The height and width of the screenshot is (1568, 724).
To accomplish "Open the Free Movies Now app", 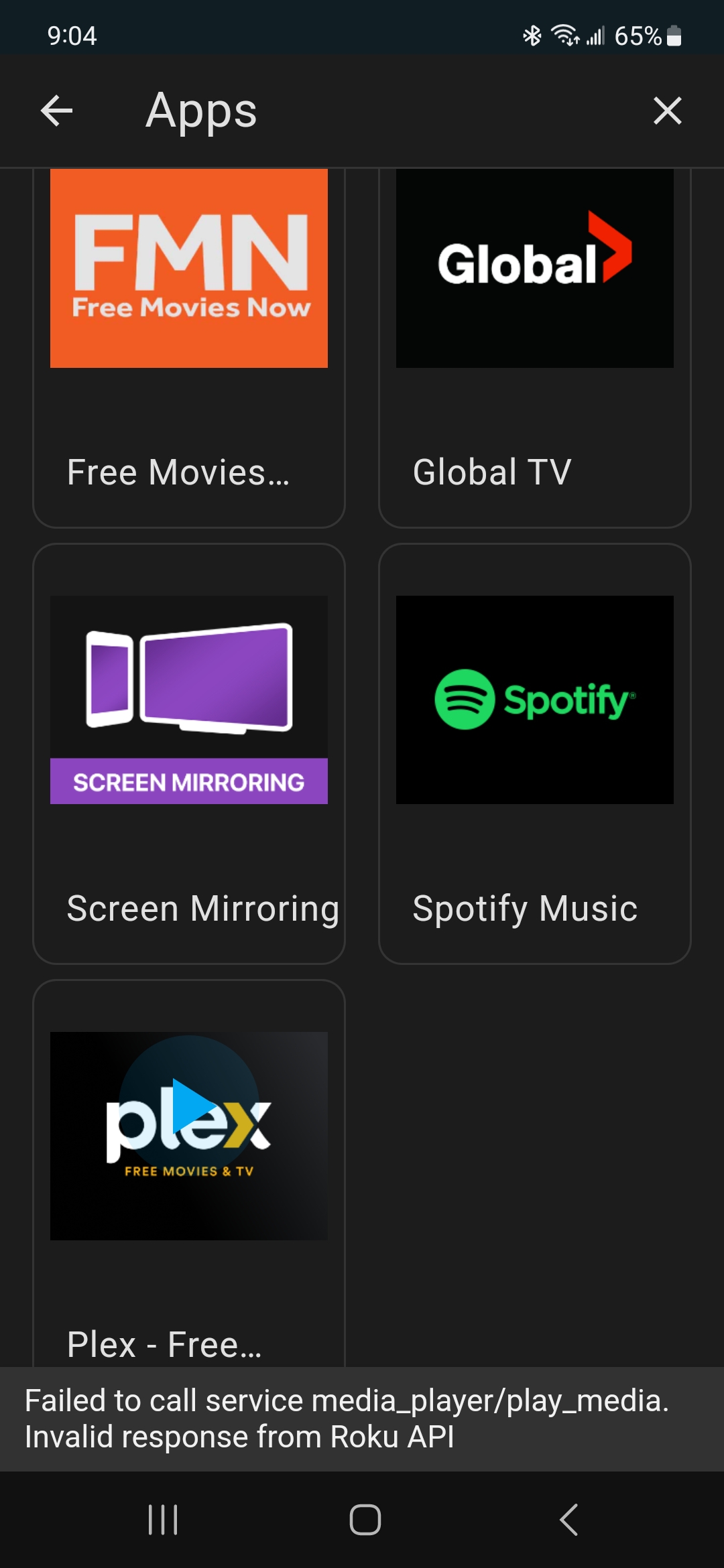I will [x=189, y=335].
